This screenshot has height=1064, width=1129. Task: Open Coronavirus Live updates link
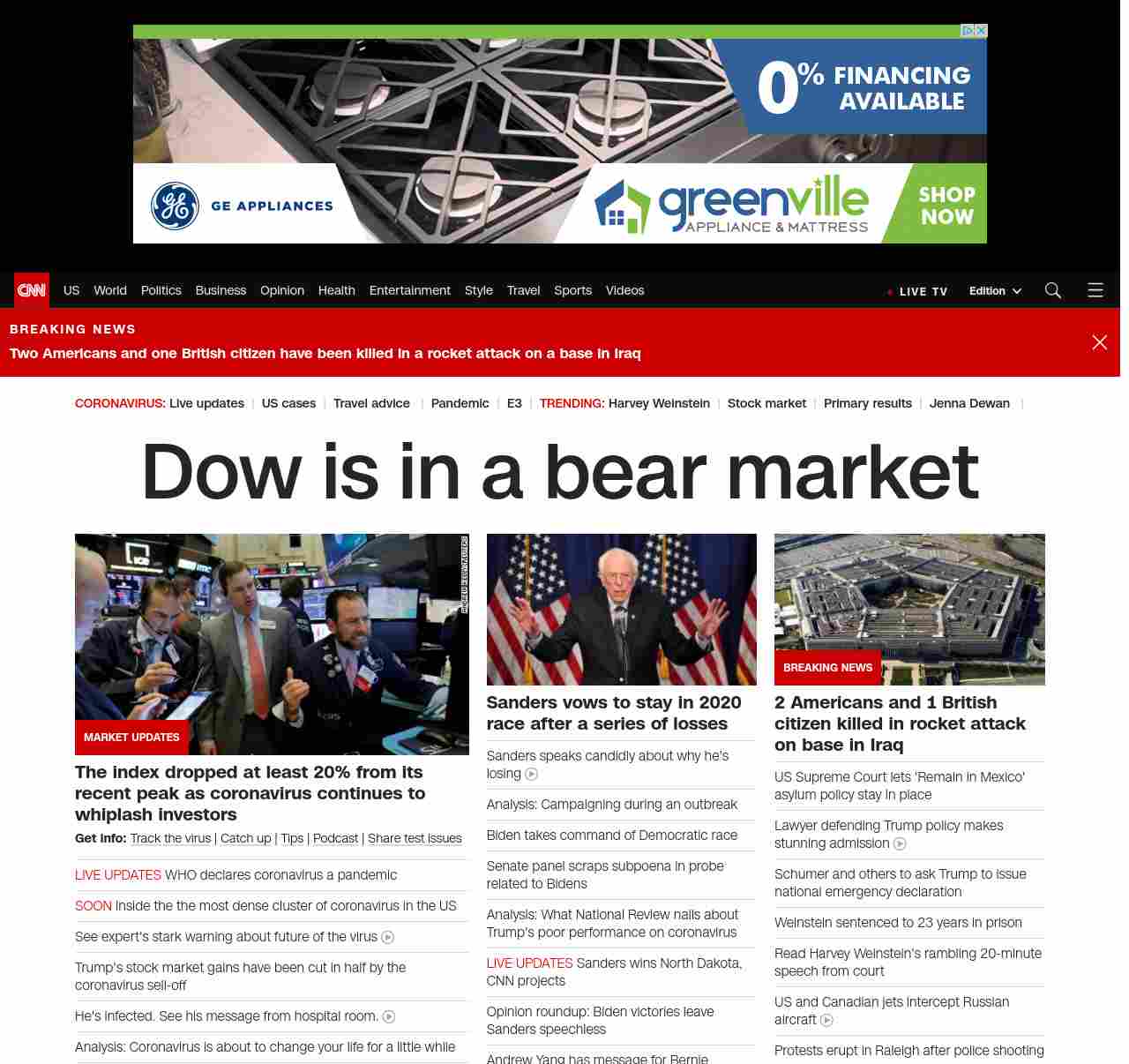tap(206, 403)
